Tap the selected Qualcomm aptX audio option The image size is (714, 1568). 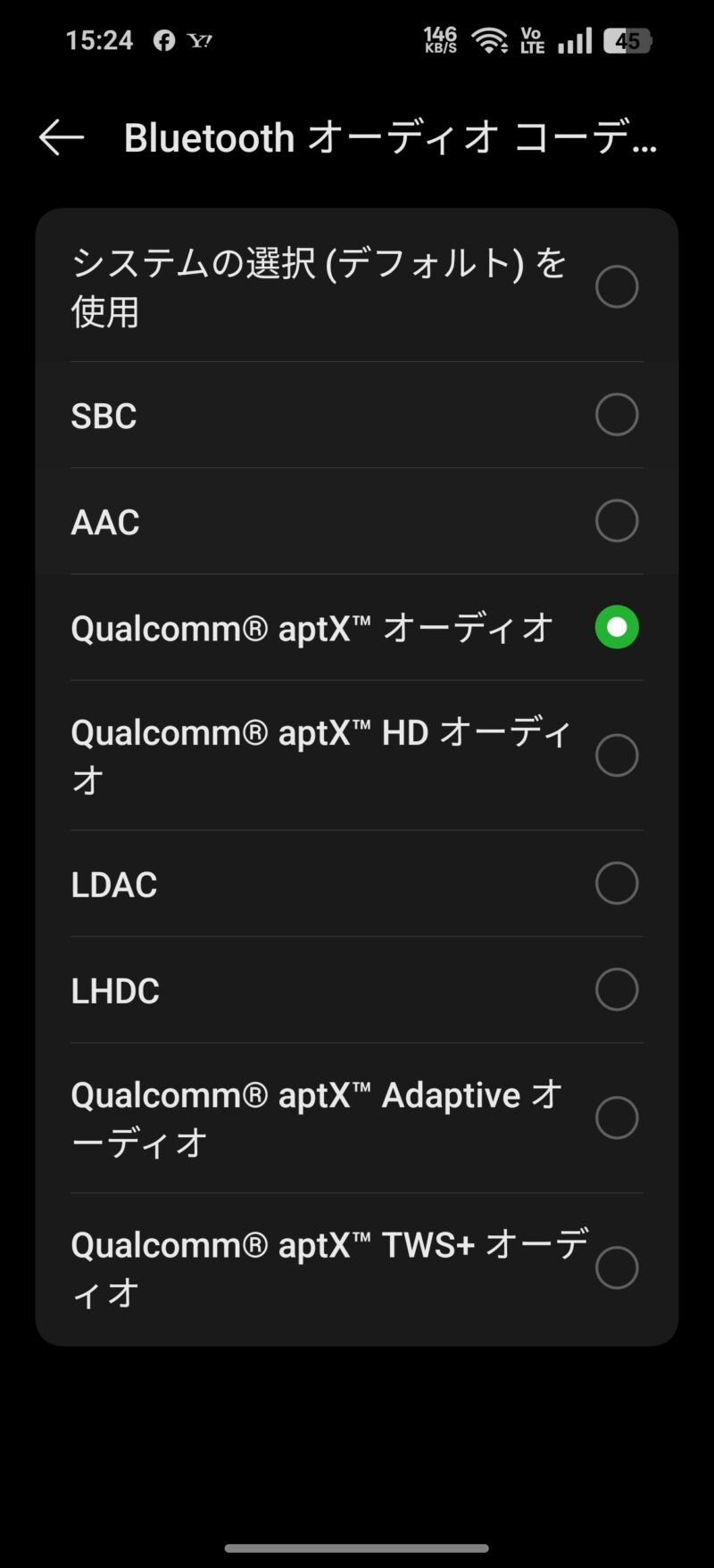pyautogui.click(x=357, y=627)
